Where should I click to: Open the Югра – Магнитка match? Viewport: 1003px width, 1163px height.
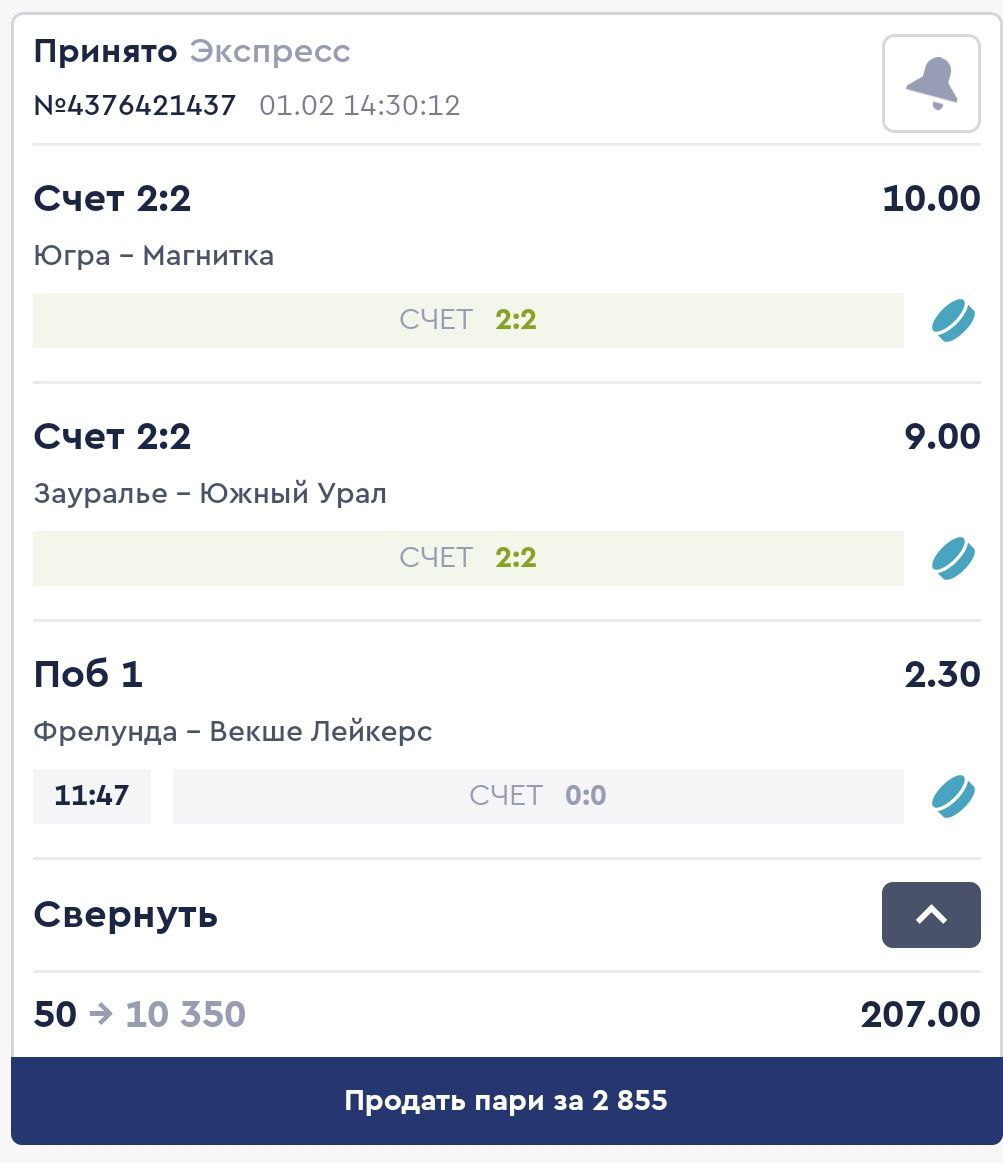pos(154,256)
